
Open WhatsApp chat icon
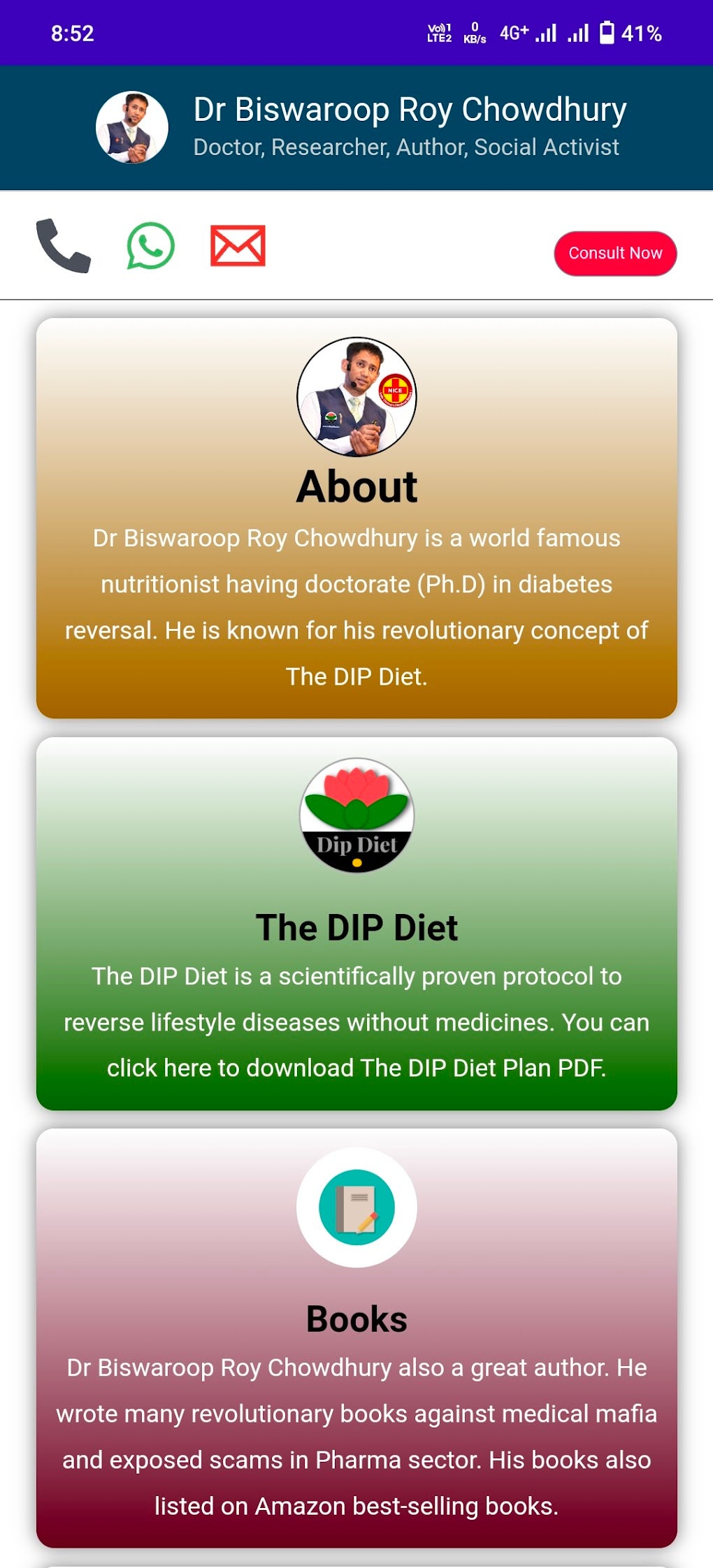click(150, 246)
